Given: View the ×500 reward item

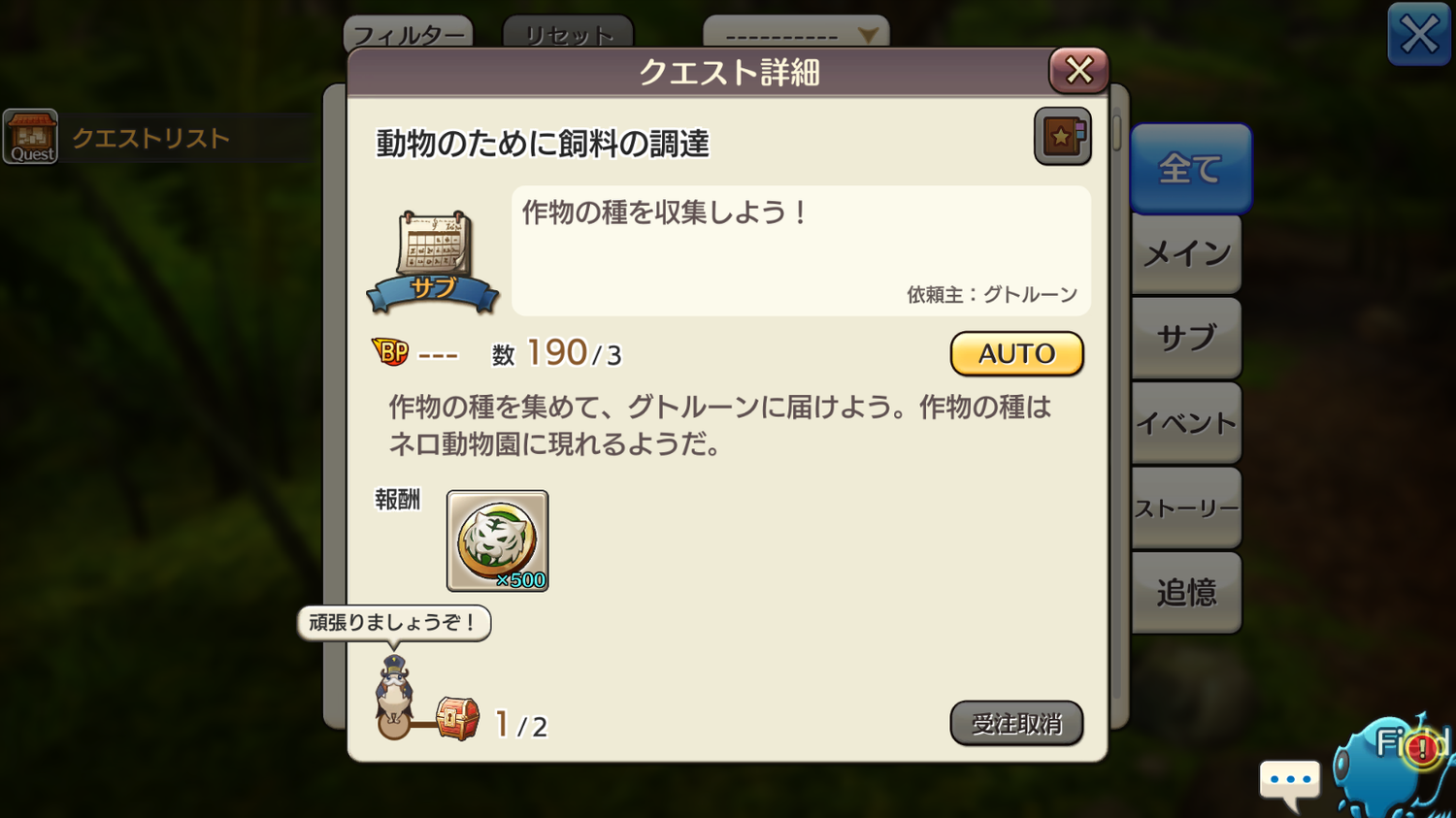Looking at the screenshot, I should tap(497, 540).
